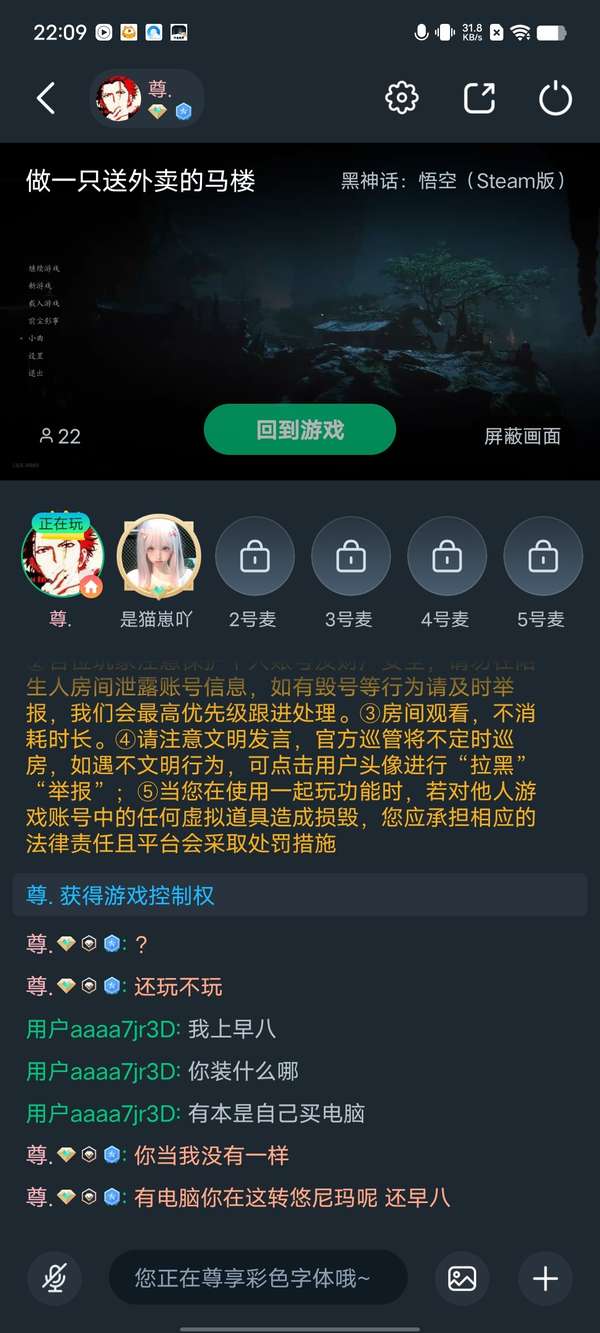Open 尊. avatar on the host seat
The height and width of the screenshot is (1333, 600).
[x=62, y=557]
